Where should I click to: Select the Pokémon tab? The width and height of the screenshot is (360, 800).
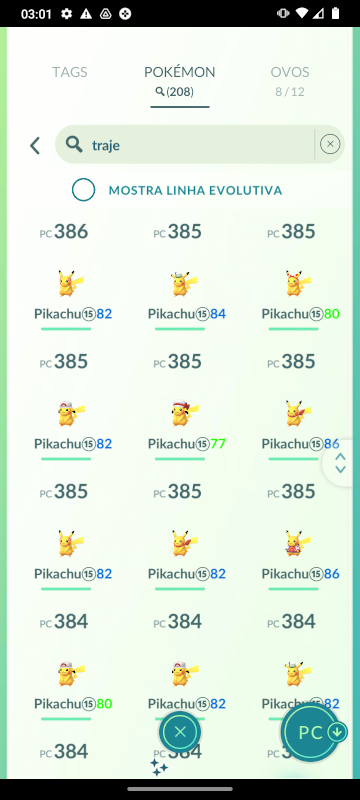[x=179, y=81]
